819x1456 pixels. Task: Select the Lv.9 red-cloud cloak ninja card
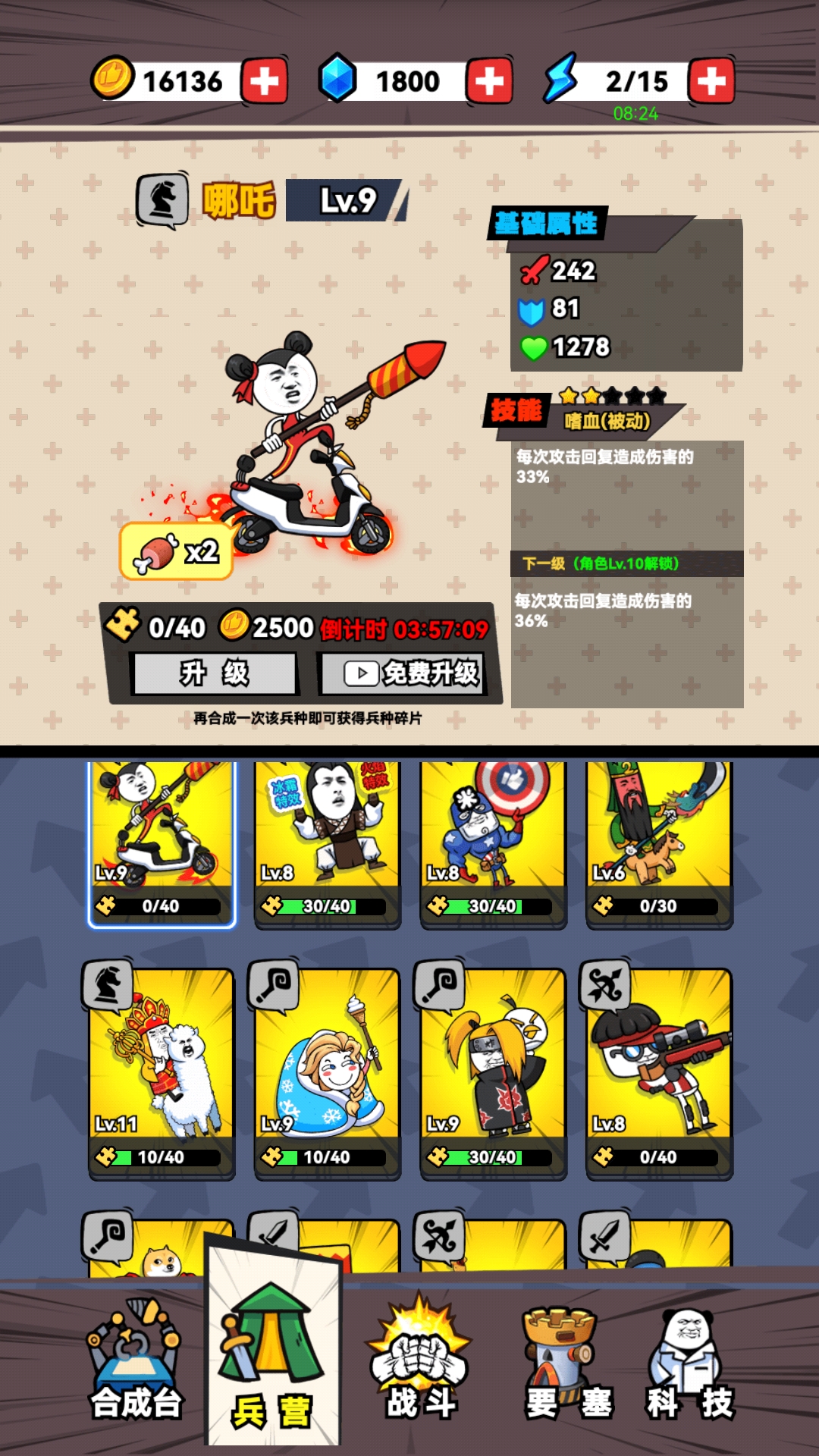[x=493, y=1069]
